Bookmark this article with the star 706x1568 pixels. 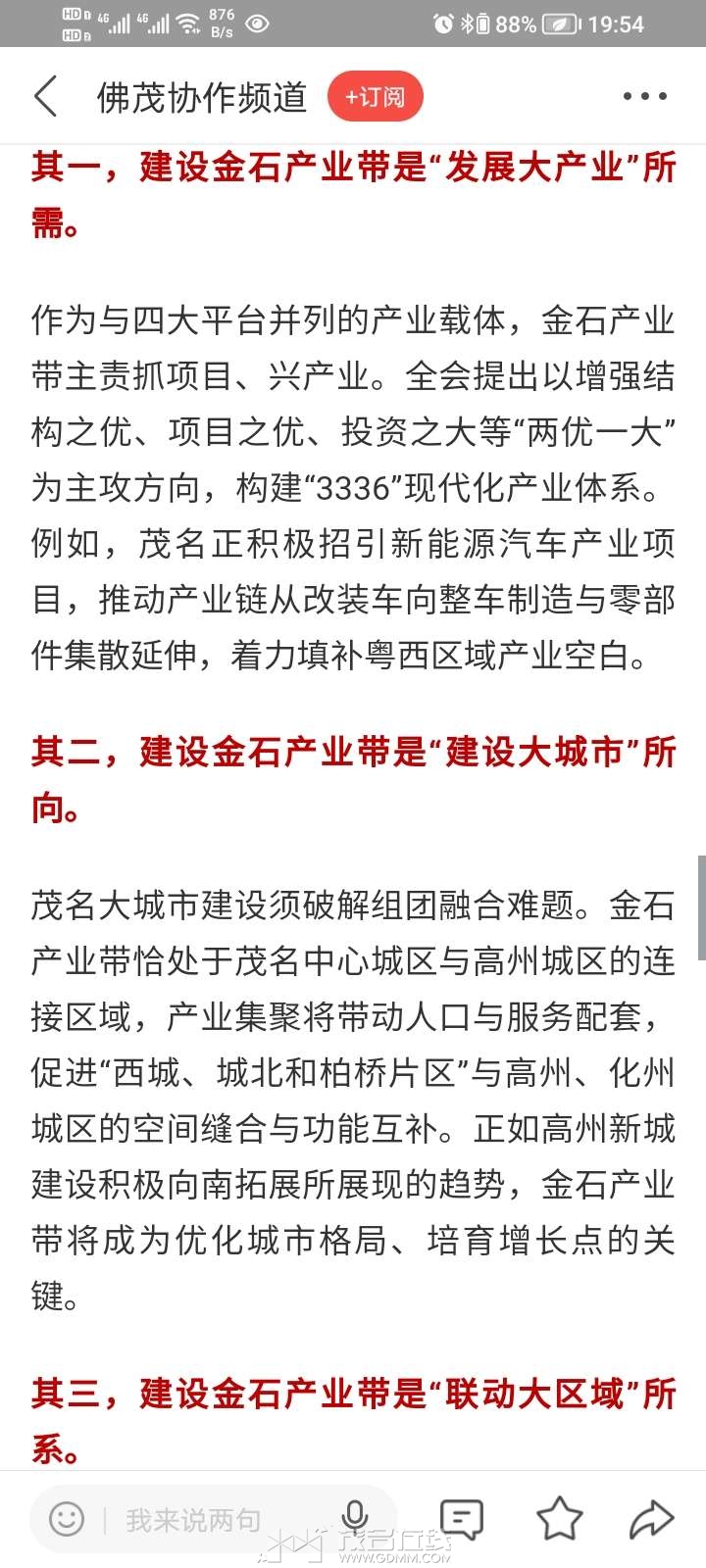pyautogui.click(x=559, y=1519)
